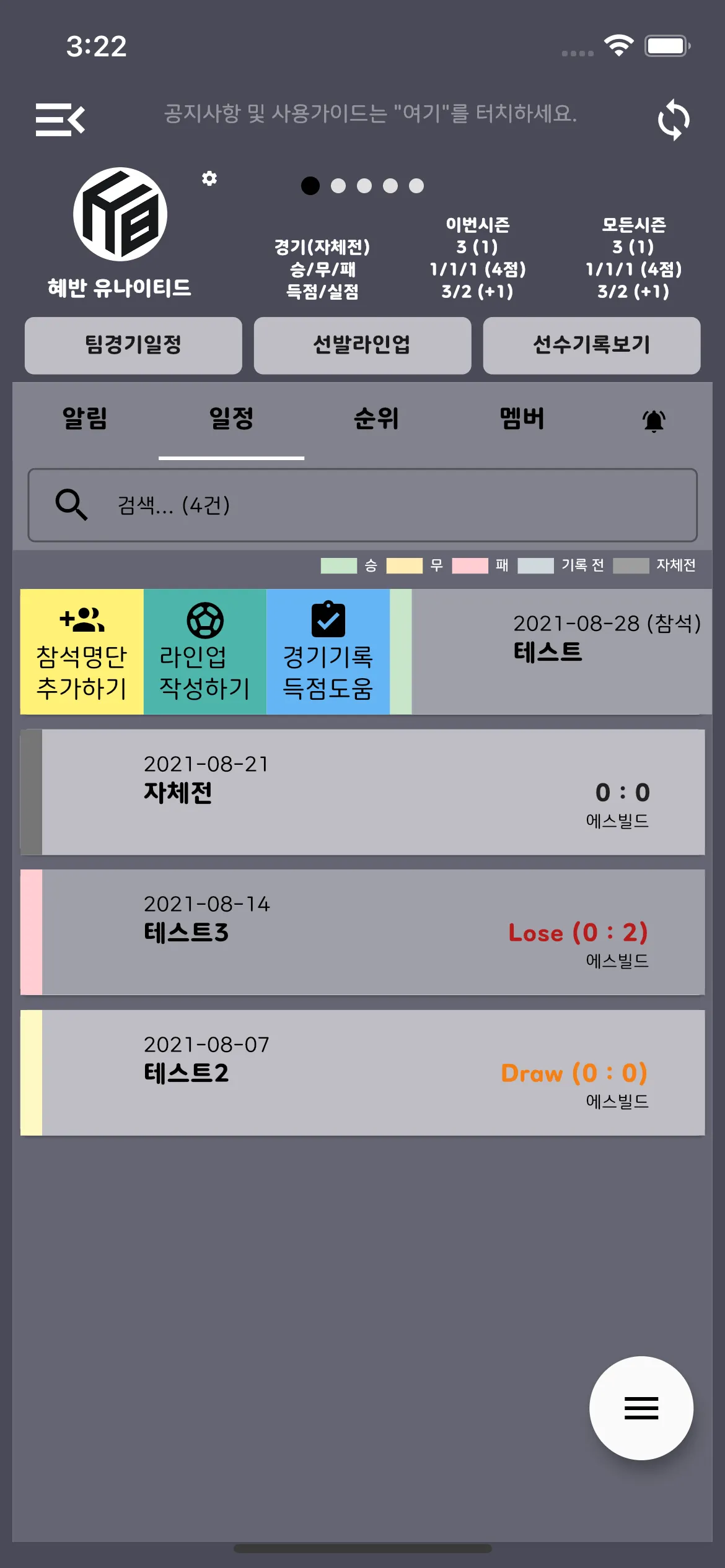725x1568 pixels.
Task: Switch to the 순위 tab
Action: pos(376,419)
